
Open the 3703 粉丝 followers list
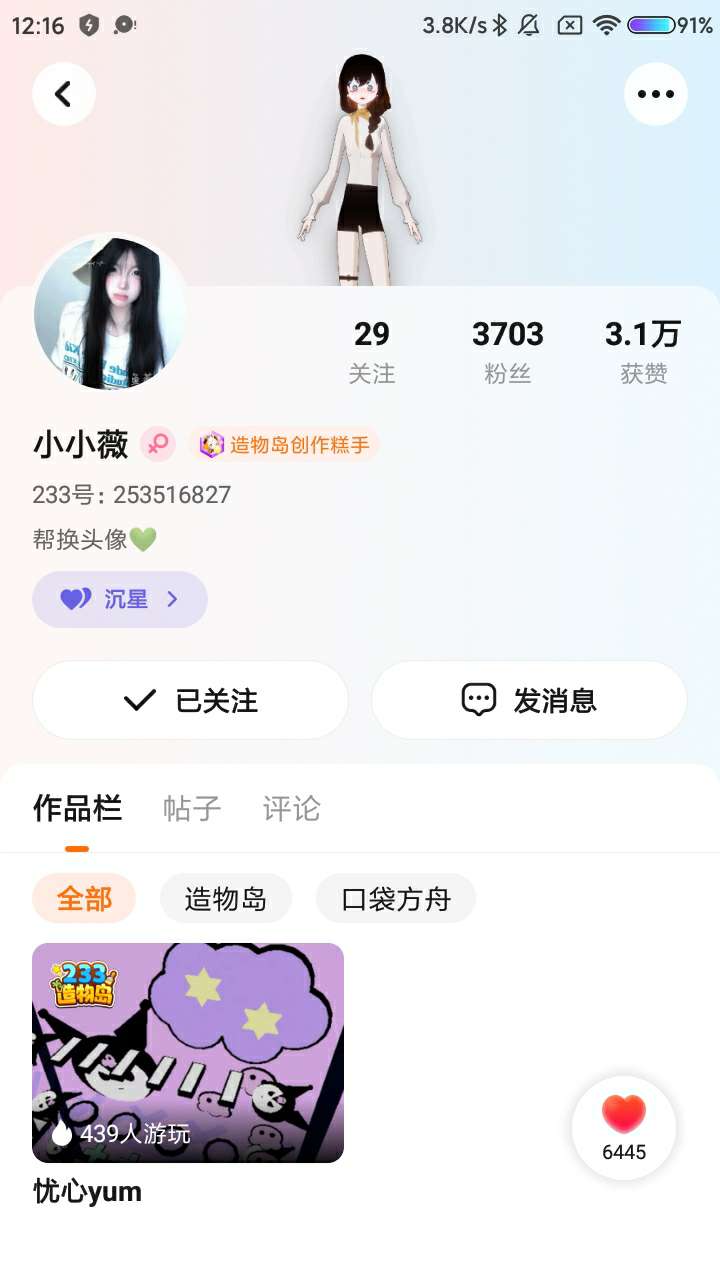pyautogui.click(x=508, y=351)
